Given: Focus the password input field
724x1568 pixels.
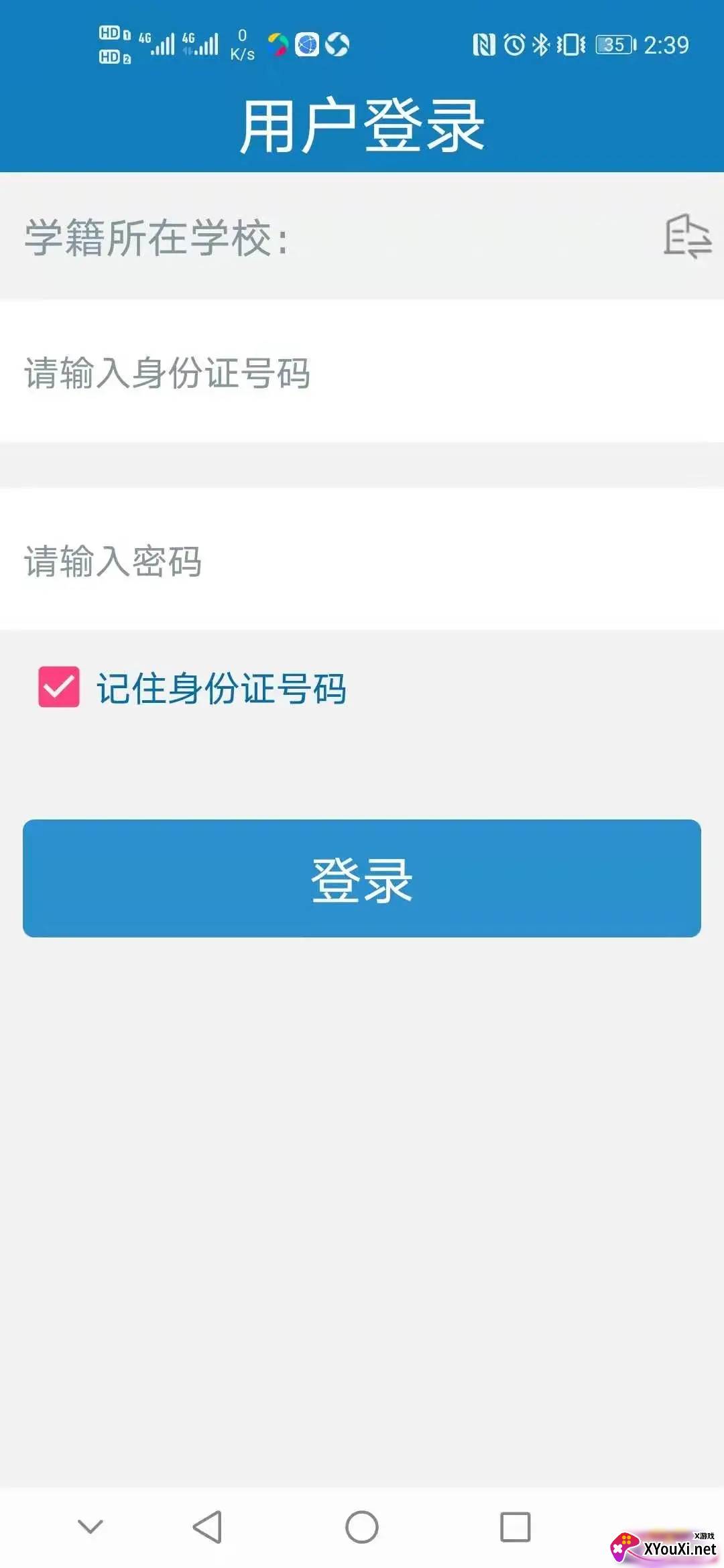Looking at the screenshot, I should (x=362, y=560).
